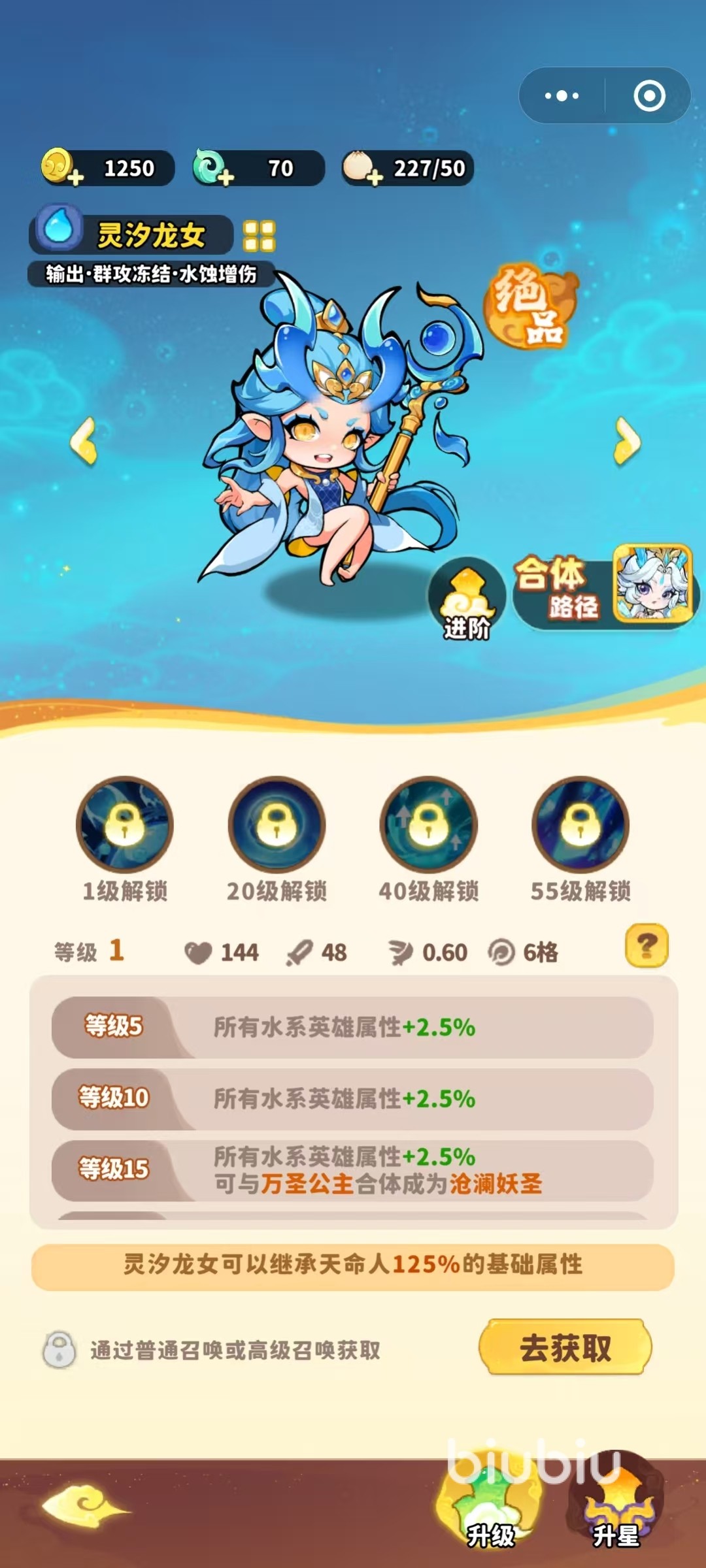
Task: Open the hero grid view icon
Action: click(259, 236)
